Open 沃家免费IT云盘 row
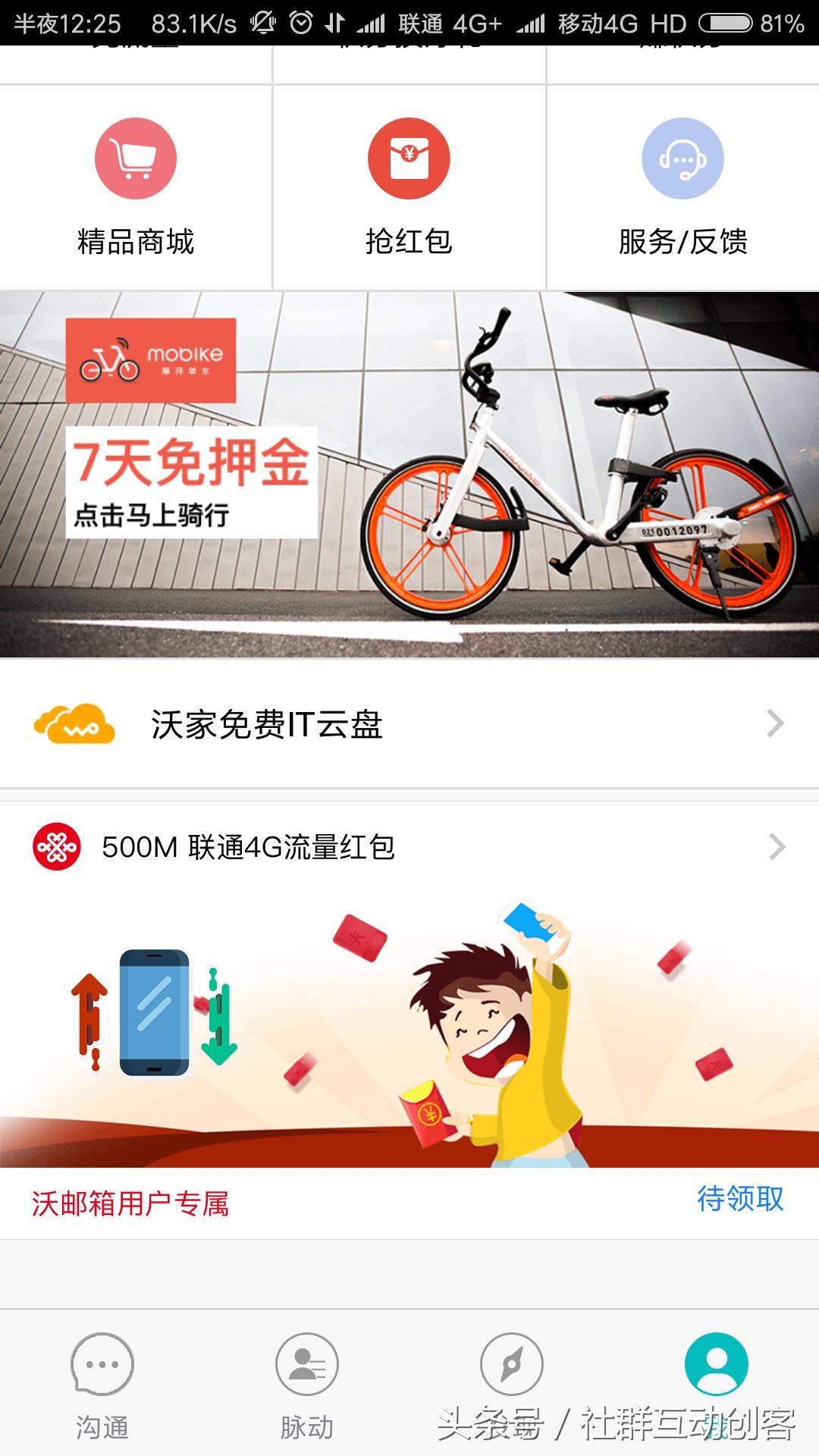The width and height of the screenshot is (819, 1456). [409, 723]
